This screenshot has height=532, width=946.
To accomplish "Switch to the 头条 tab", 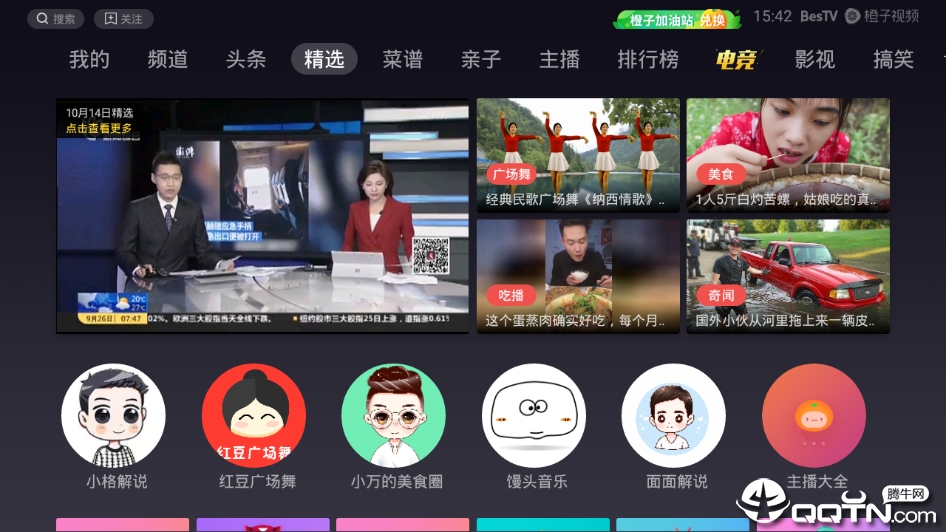I will pos(245,59).
